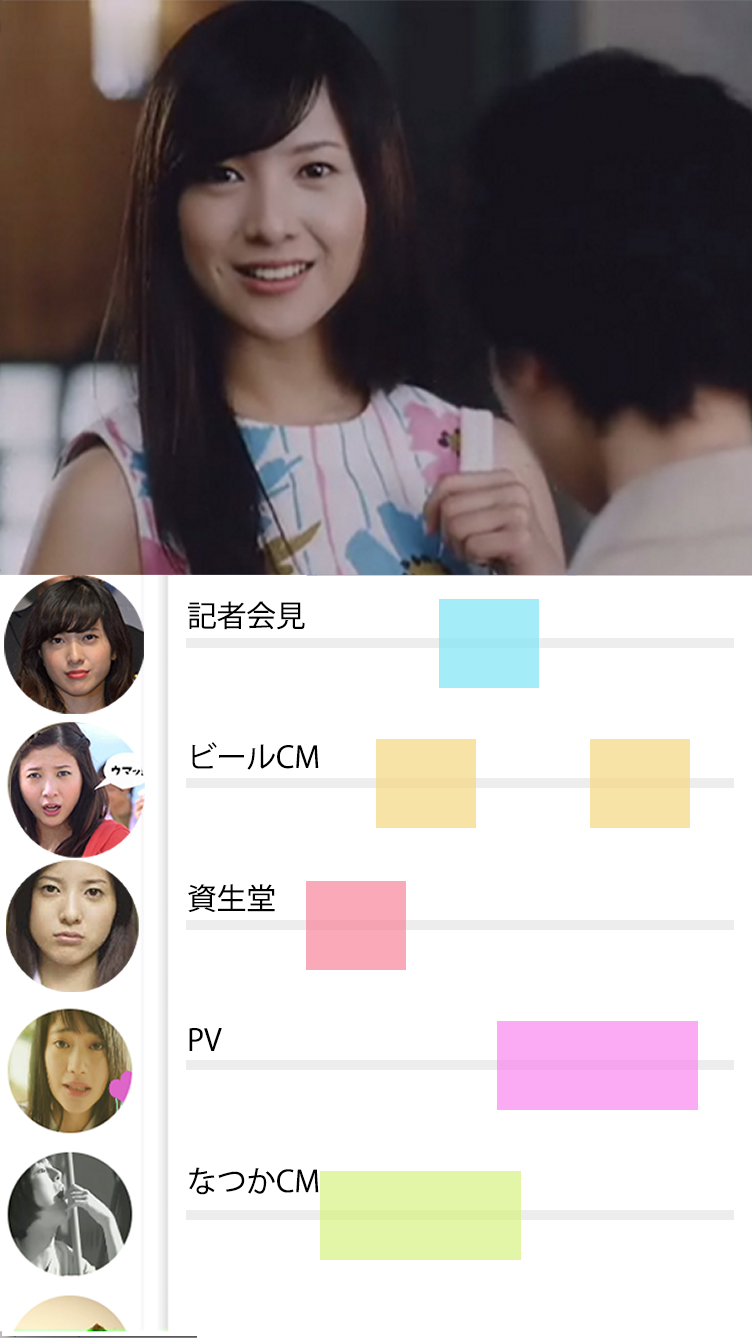
Task: Tap the second yellow ビールCM segment
Action: 640,783
